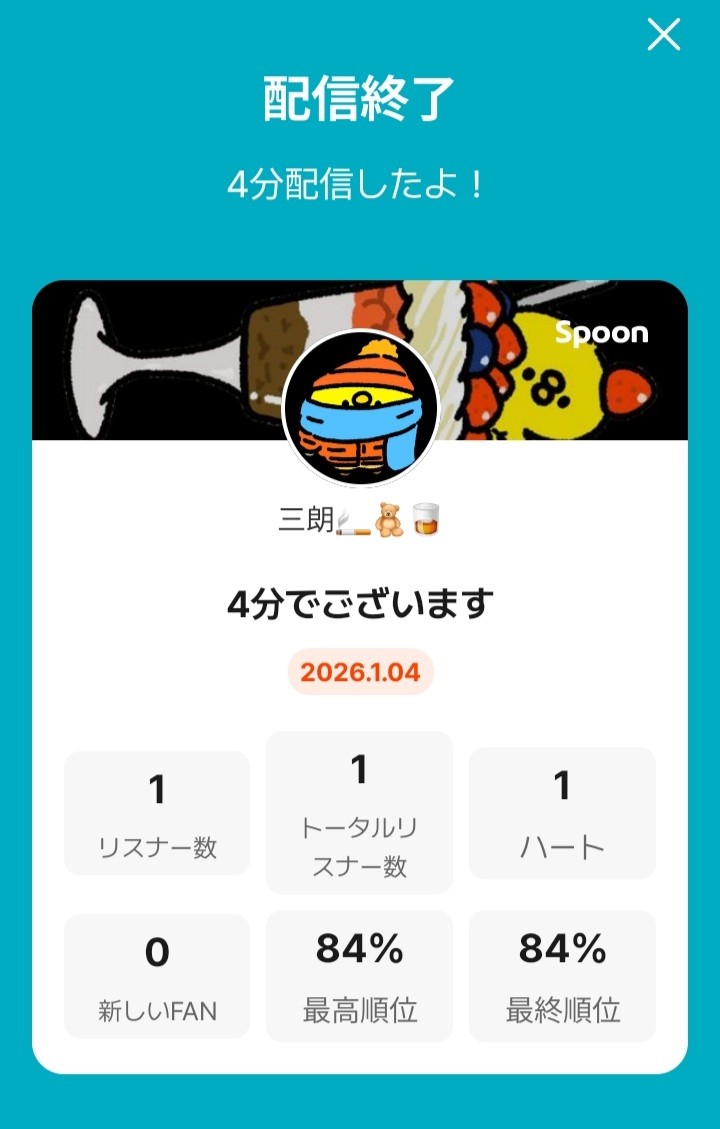720x1129 pixels.
Task: View the 新しいFAN new fans stat
Action: (x=156, y=975)
